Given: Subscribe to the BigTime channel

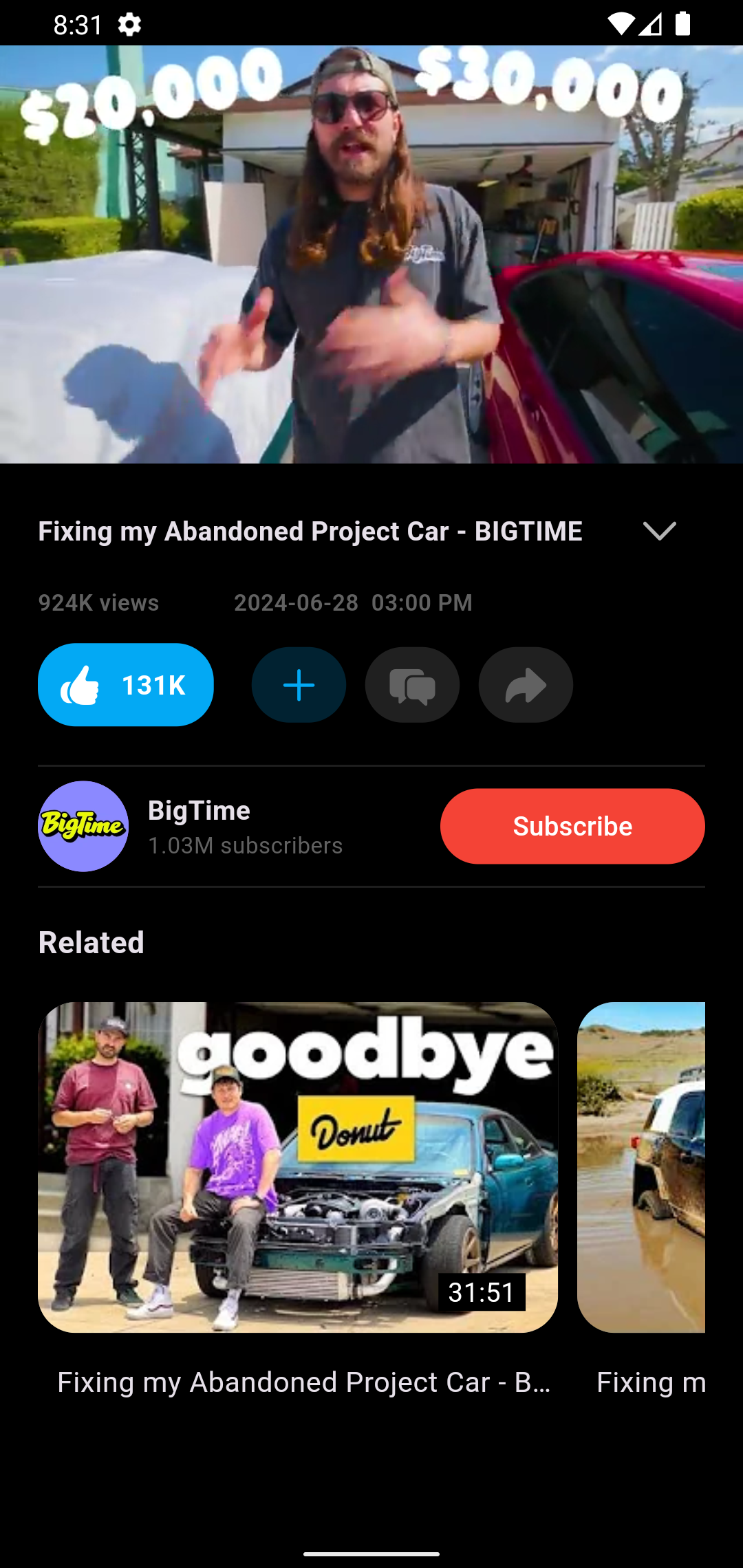Looking at the screenshot, I should 572,826.
